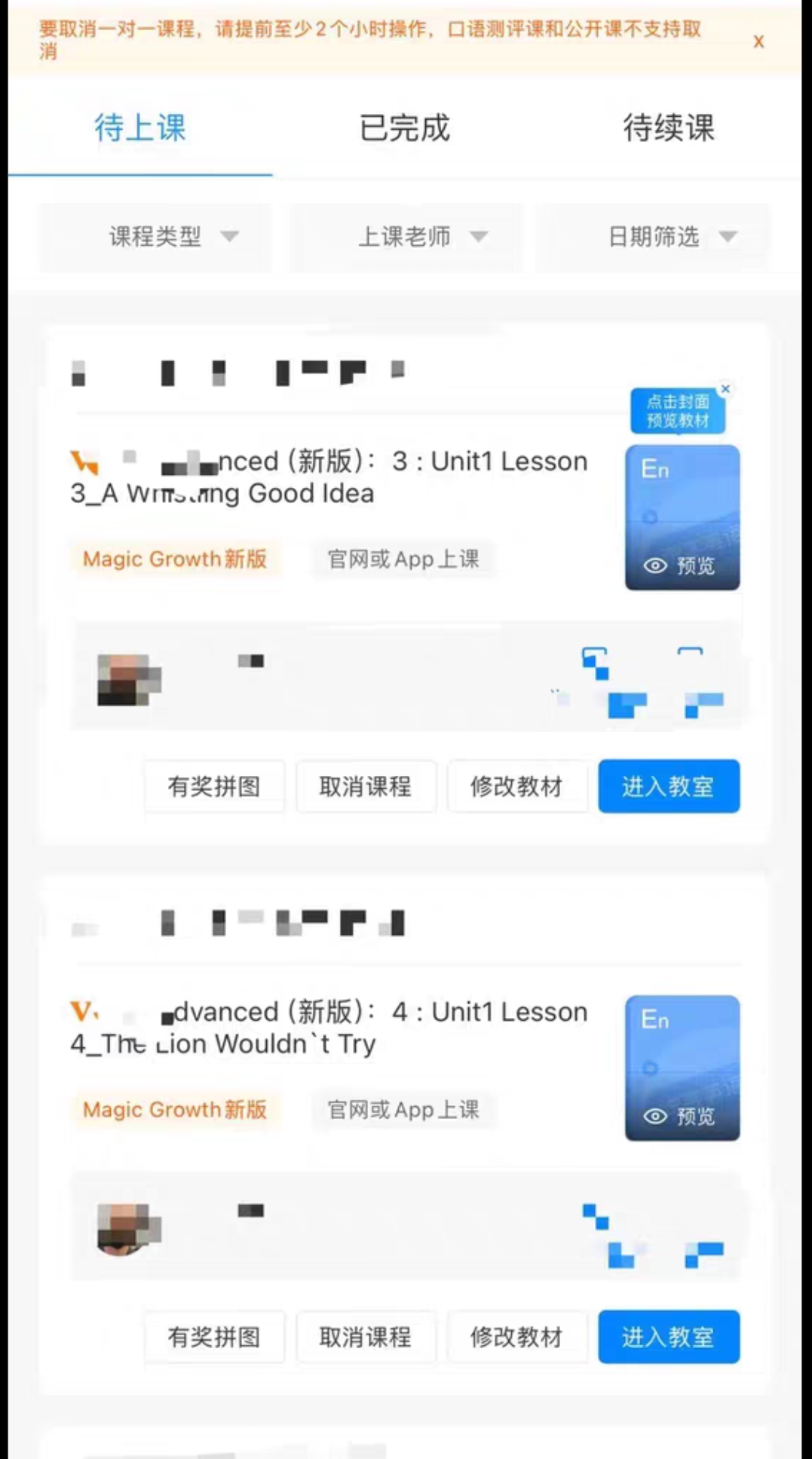Tap the '点击封面预览教材' tooltip bubble
Screen dimensions: 812x1459
(x=677, y=411)
